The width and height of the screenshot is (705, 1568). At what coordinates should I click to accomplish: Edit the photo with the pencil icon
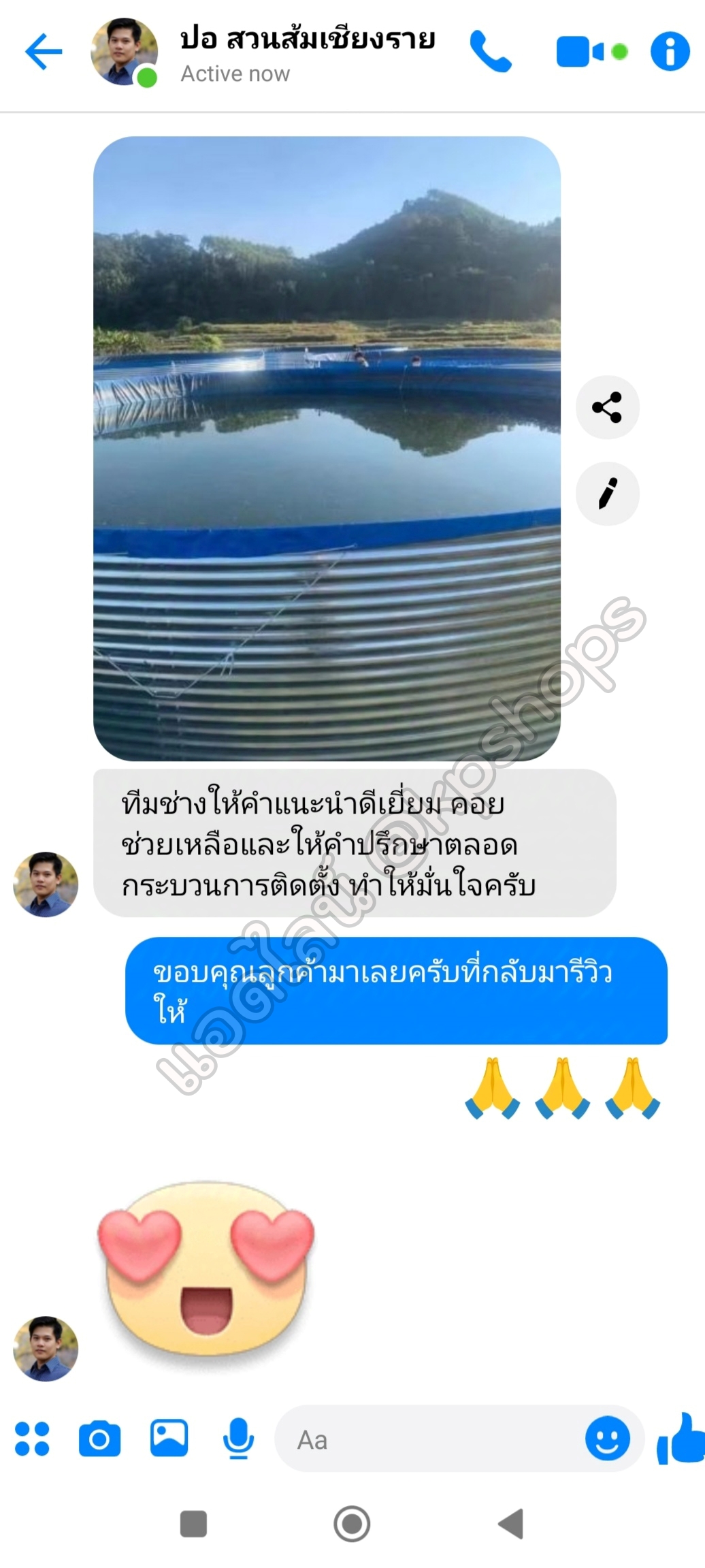tap(607, 494)
